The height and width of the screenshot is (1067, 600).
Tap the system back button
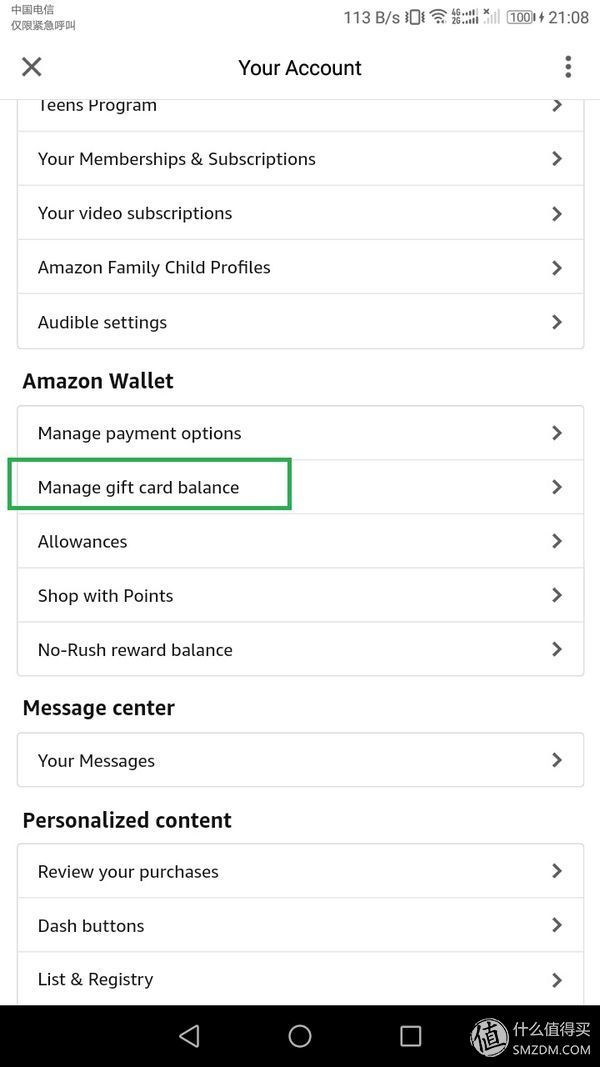point(189,1036)
